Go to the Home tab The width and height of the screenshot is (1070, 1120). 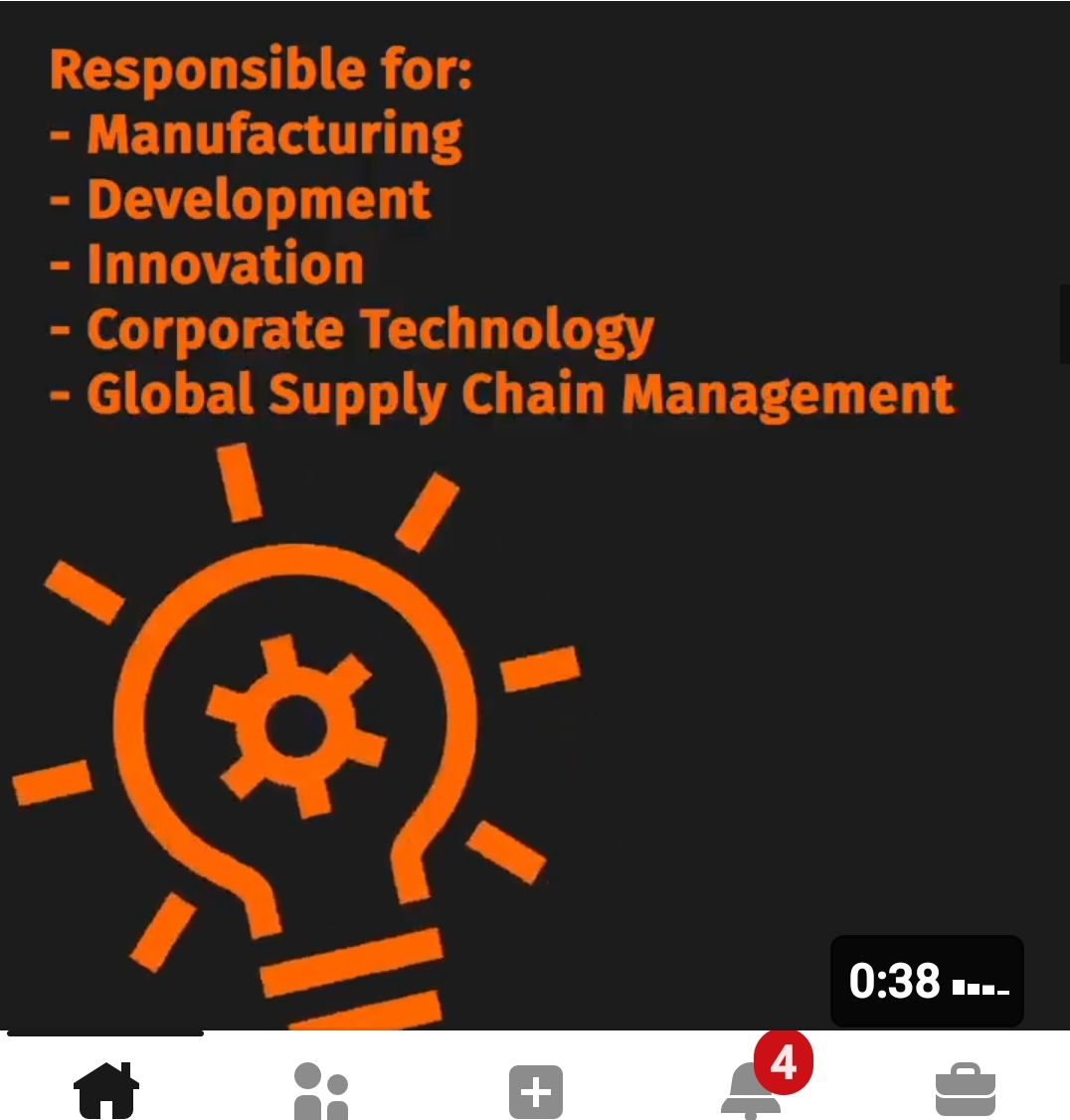click(x=106, y=1090)
